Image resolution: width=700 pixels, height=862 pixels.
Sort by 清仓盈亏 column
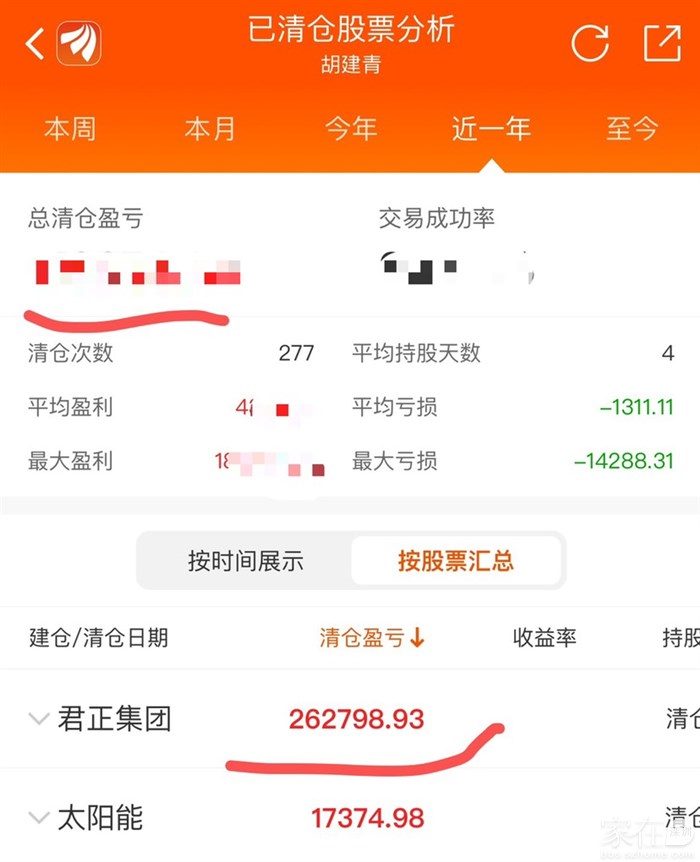click(x=372, y=638)
